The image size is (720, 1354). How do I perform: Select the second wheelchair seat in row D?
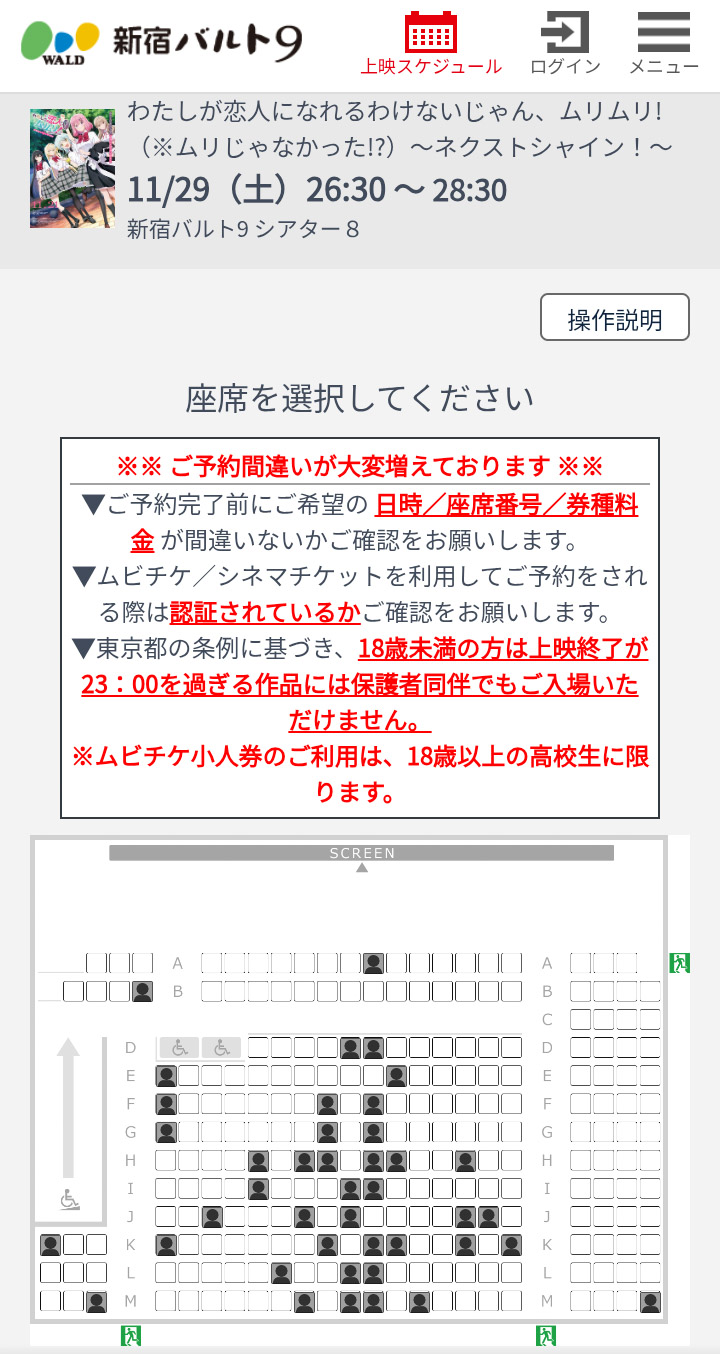coord(221,1048)
